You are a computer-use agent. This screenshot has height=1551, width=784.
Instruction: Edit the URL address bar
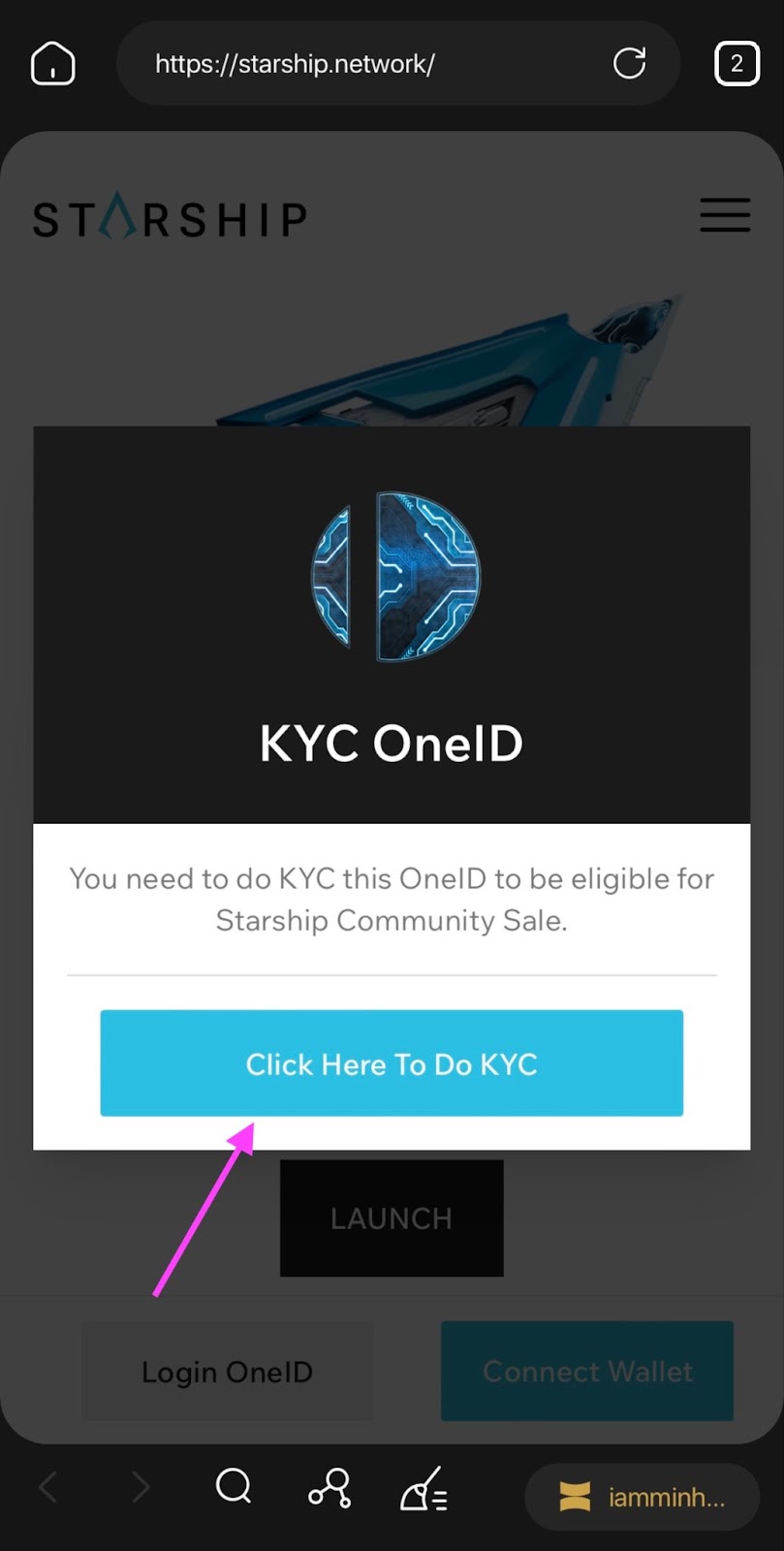coord(368,64)
